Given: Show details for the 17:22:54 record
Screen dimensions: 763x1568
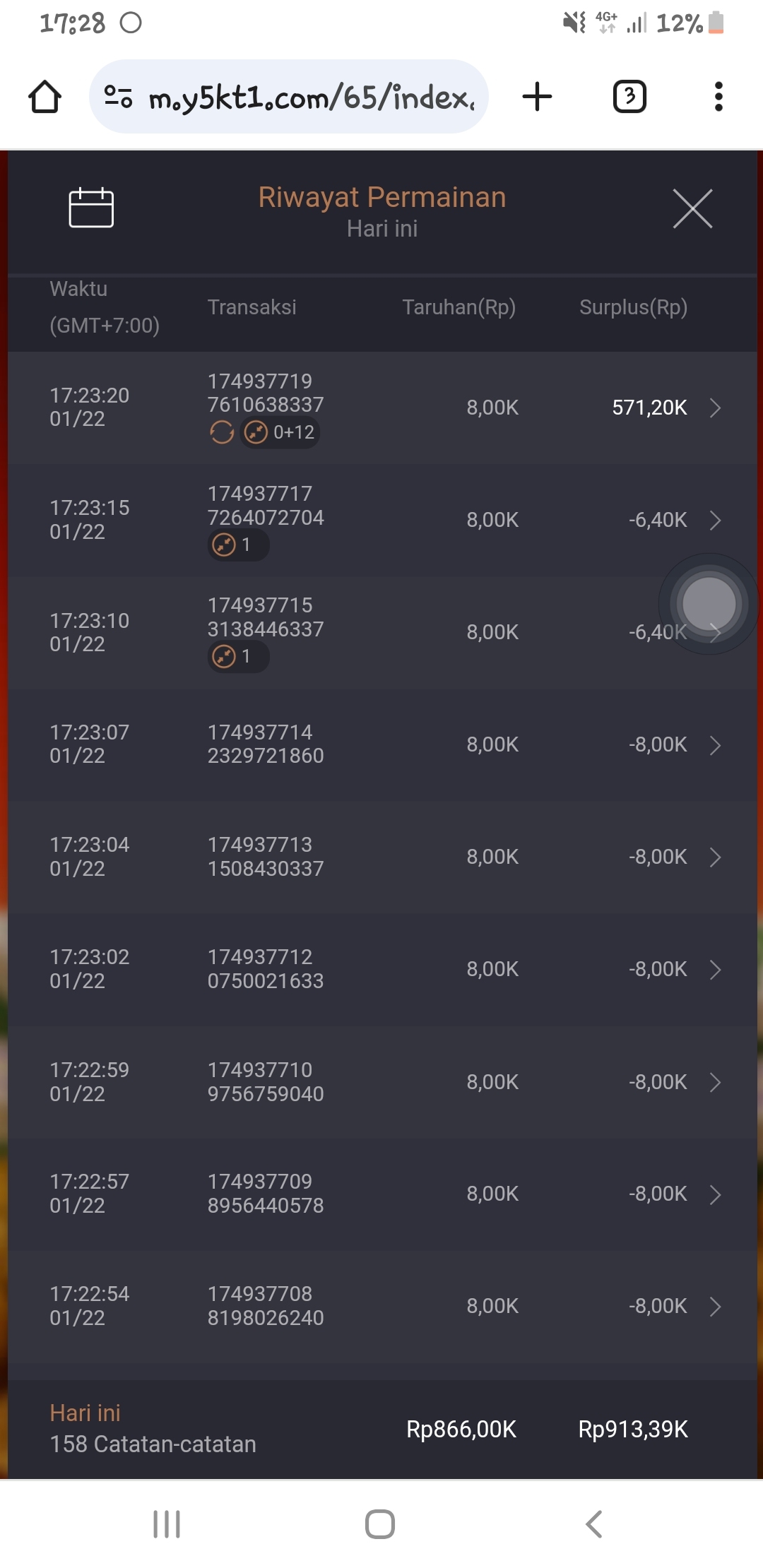Looking at the screenshot, I should [x=715, y=1307].
